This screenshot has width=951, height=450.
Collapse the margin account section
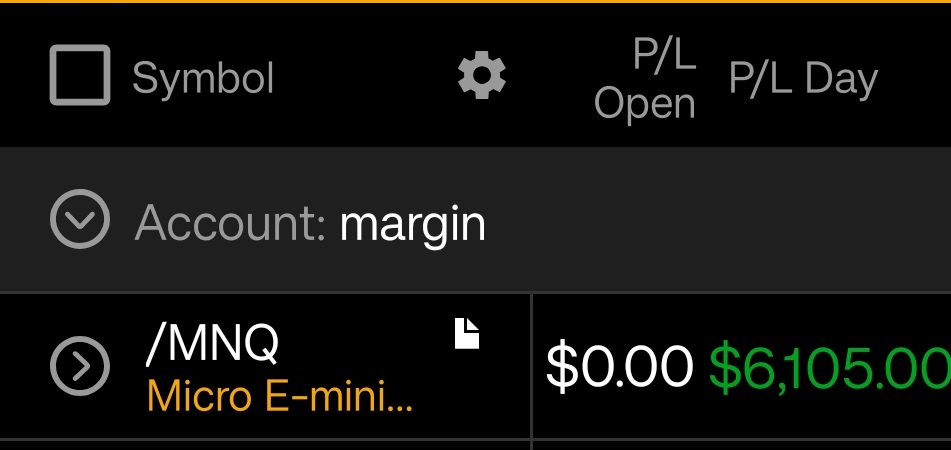pyautogui.click(x=80, y=219)
